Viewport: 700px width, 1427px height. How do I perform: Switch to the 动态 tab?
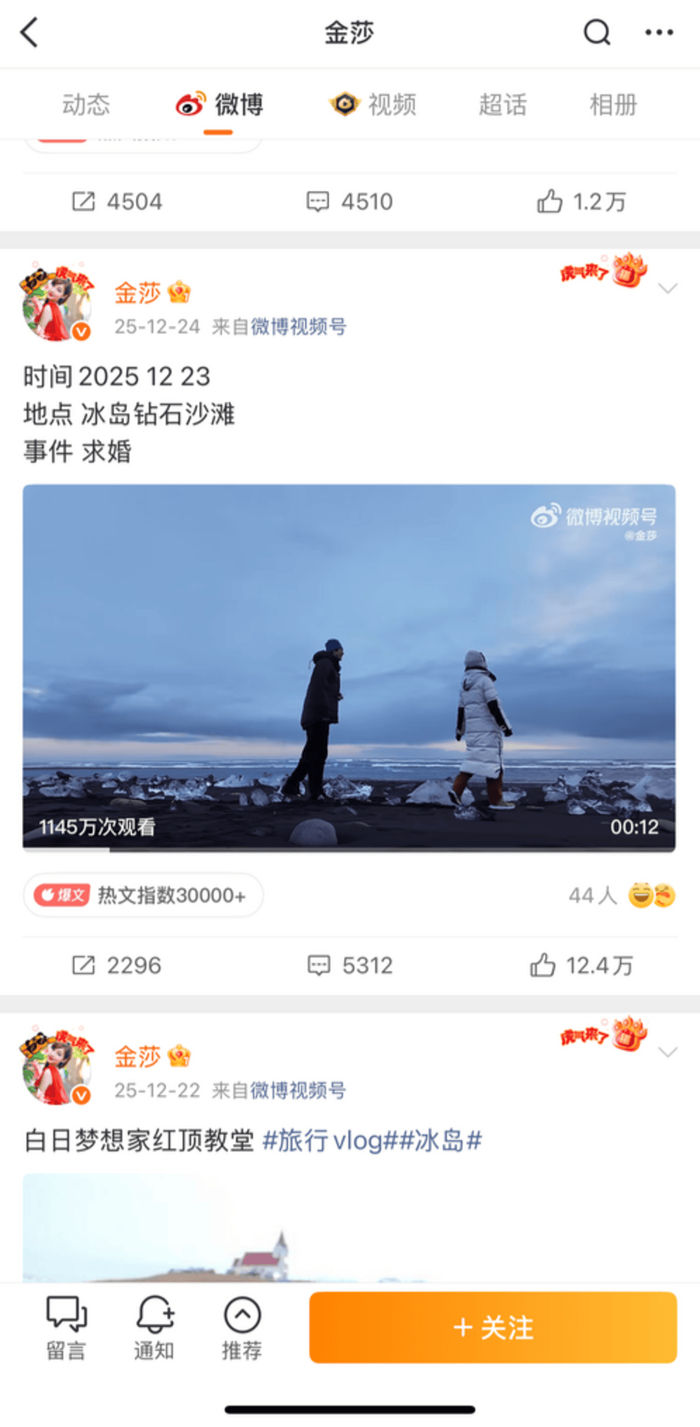tap(86, 104)
